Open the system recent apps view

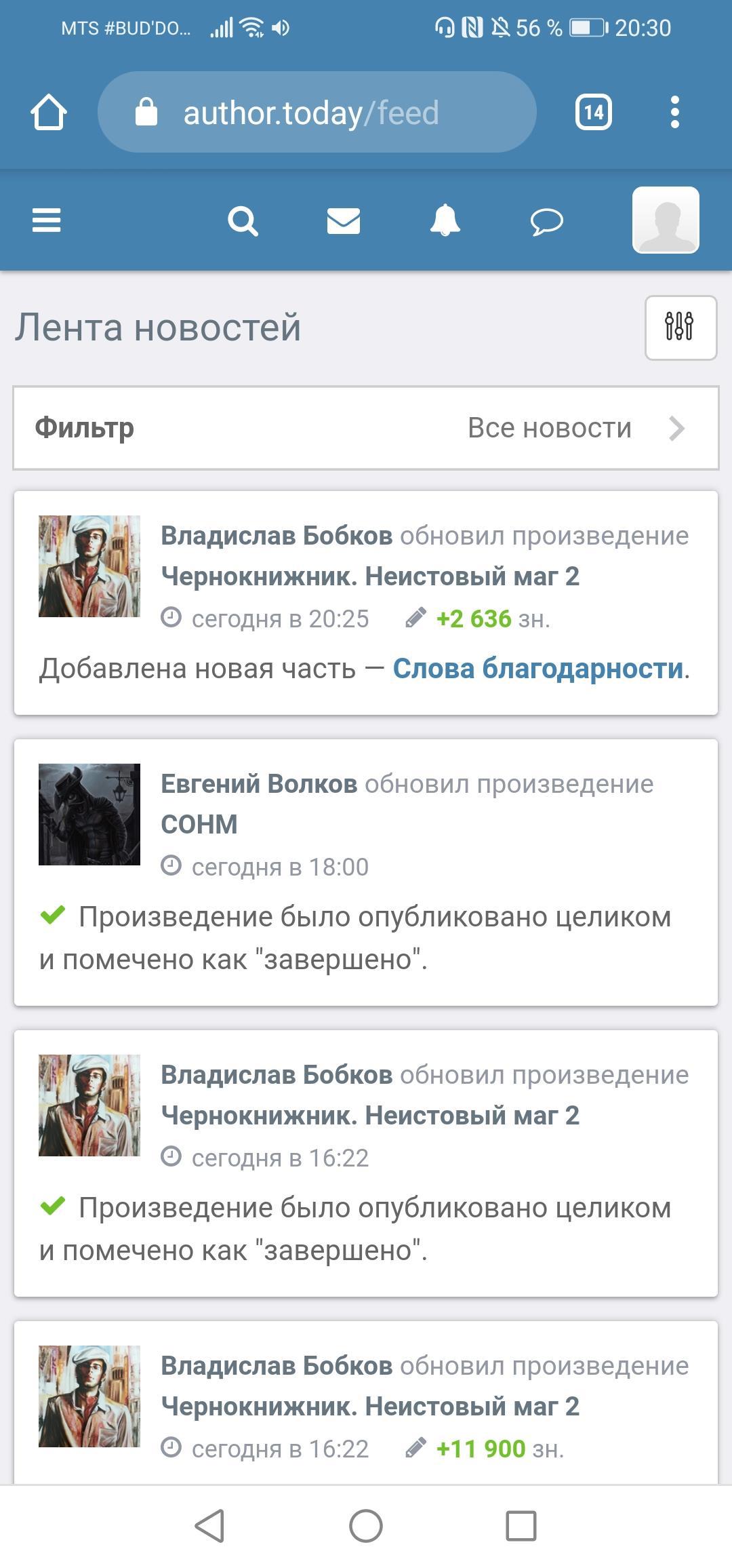521,1526
